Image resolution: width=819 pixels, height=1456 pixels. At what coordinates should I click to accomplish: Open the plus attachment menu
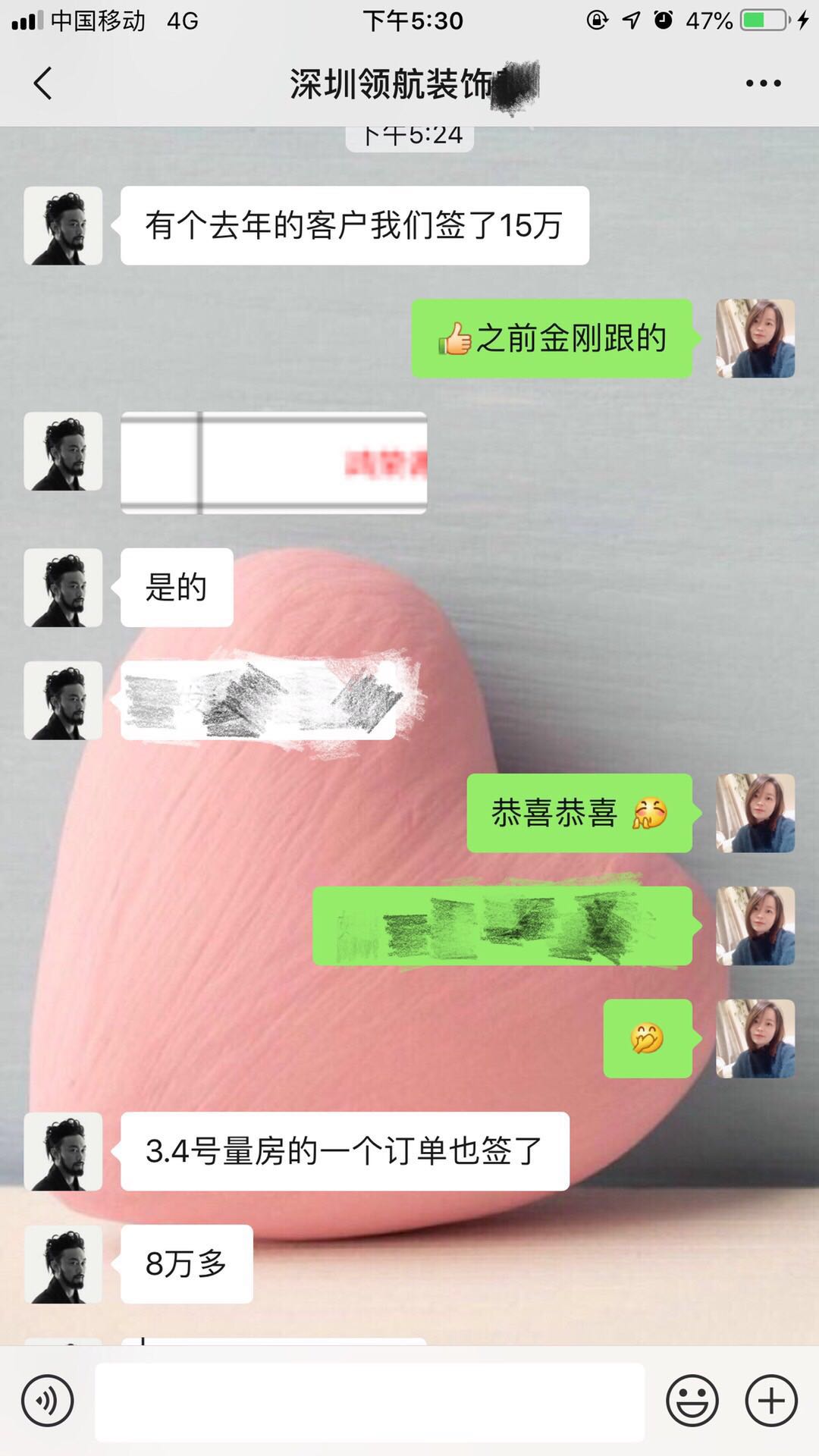tap(771, 1401)
